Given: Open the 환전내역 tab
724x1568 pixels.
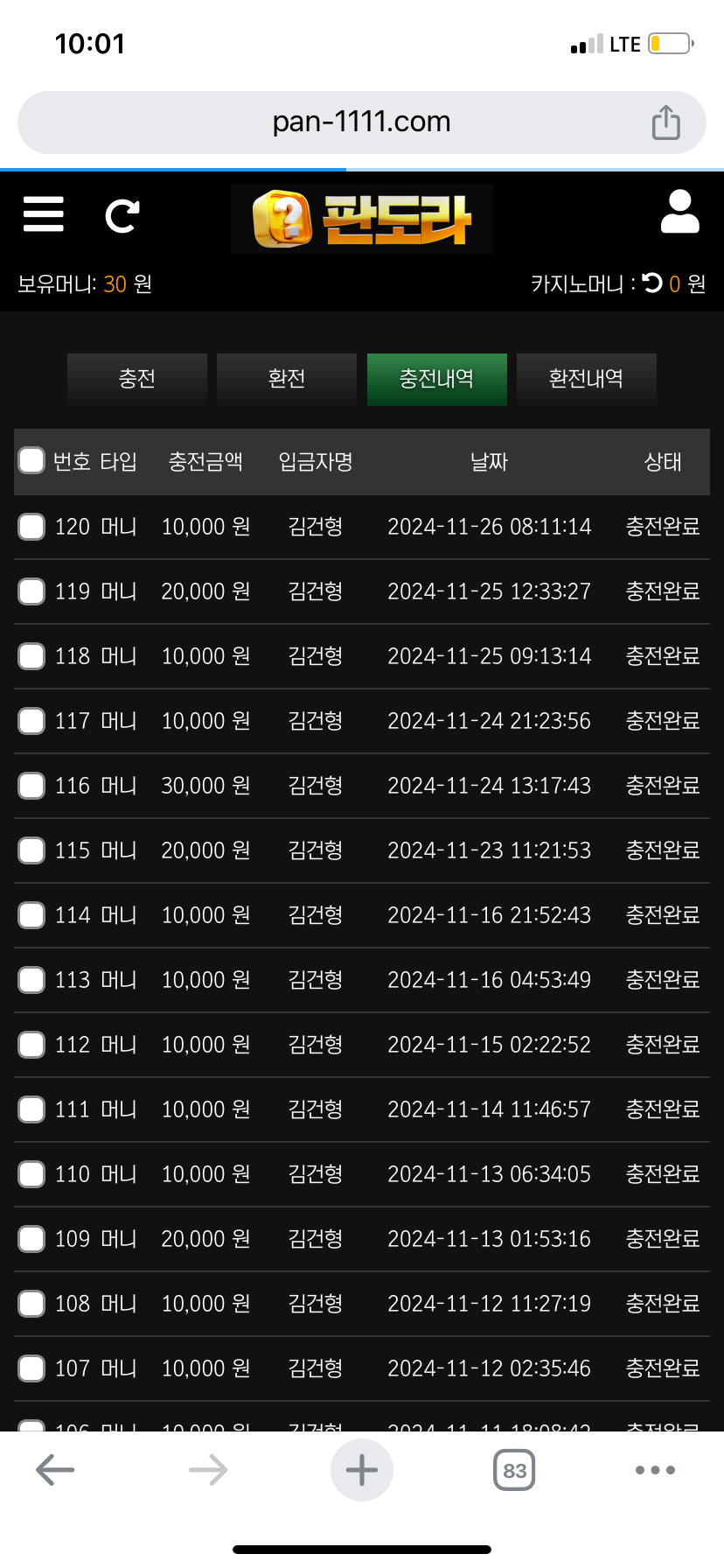Looking at the screenshot, I should point(586,379).
